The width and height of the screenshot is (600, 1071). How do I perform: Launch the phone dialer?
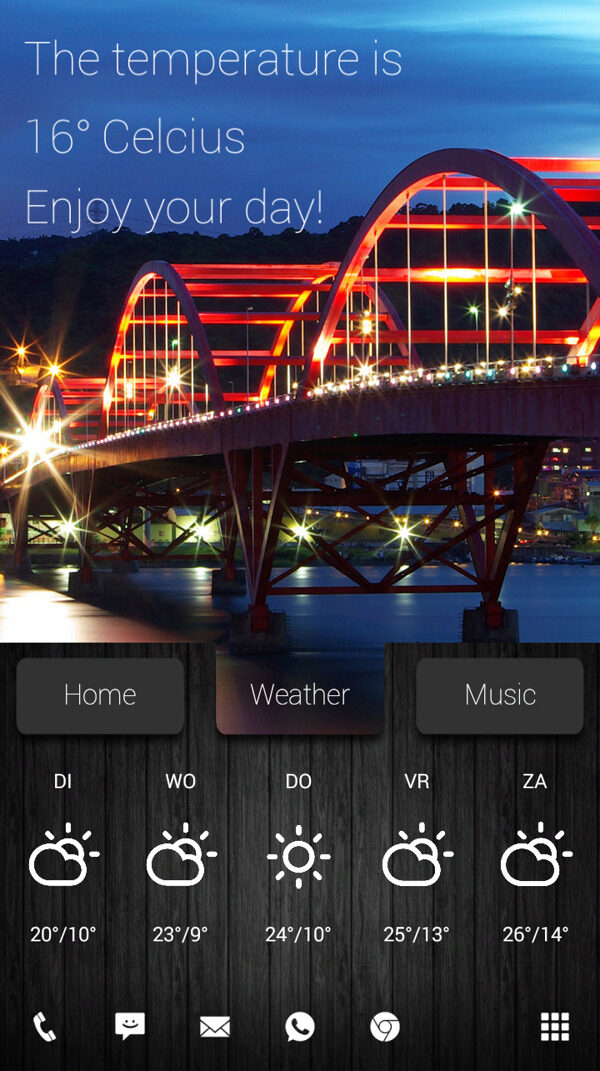coord(45,1027)
